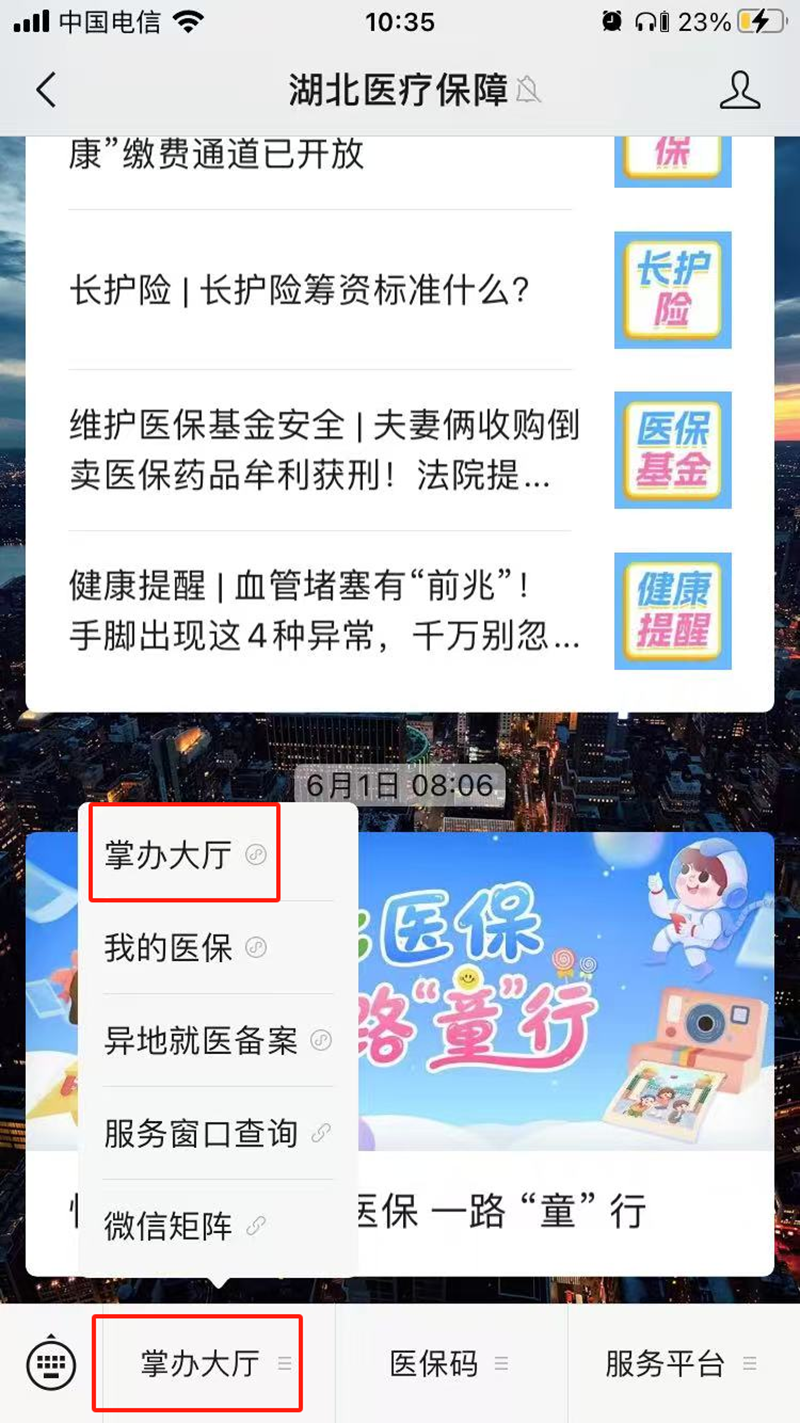Open the account profile icon

coord(740,90)
